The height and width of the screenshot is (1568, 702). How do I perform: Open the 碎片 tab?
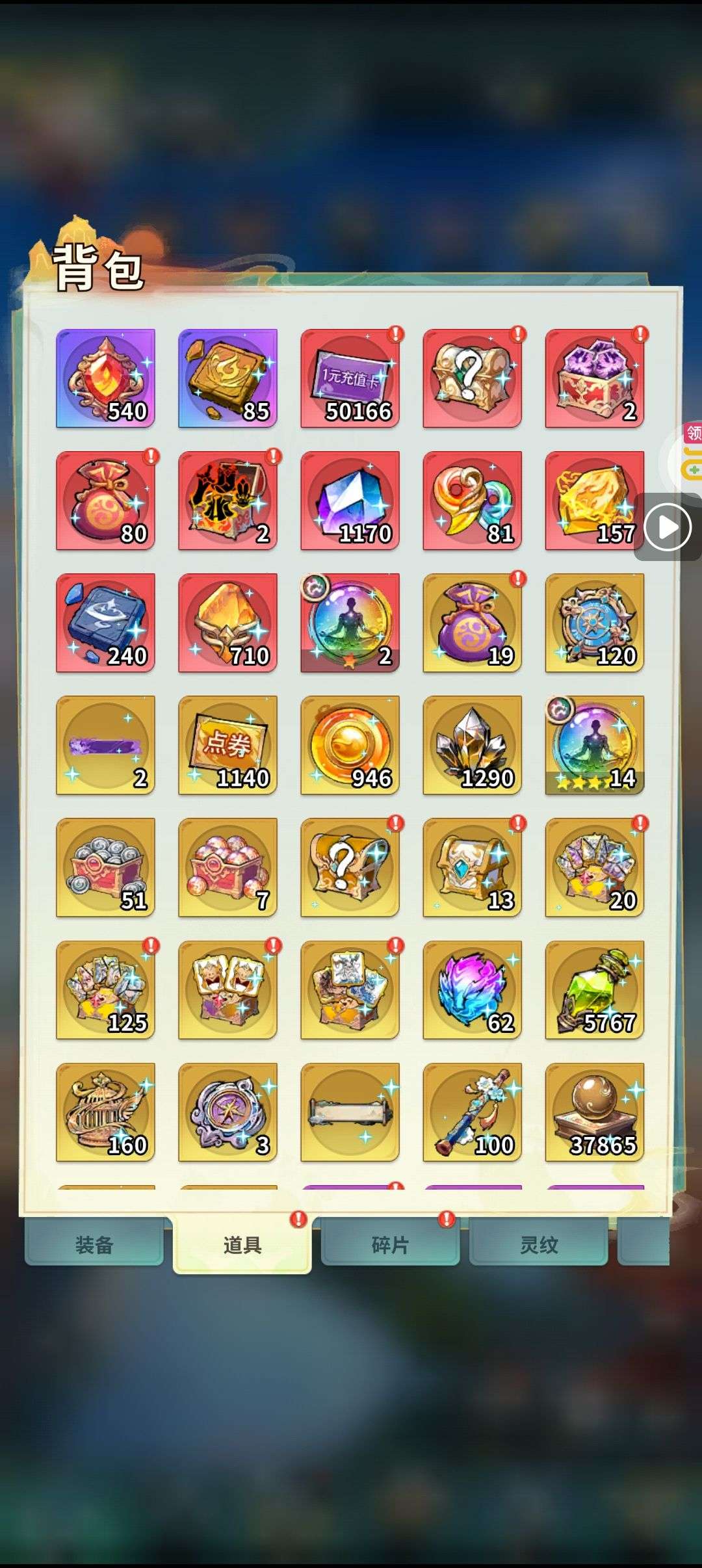point(390,1244)
